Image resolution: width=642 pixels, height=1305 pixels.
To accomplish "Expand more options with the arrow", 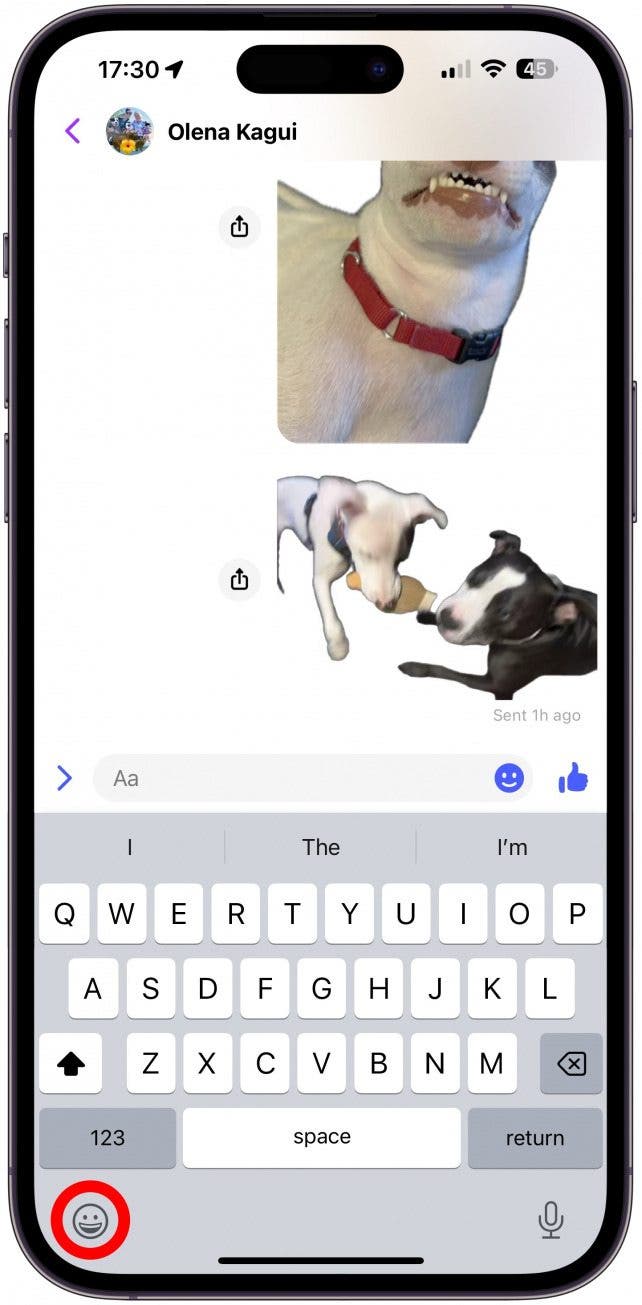I will pyautogui.click(x=65, y=778).
